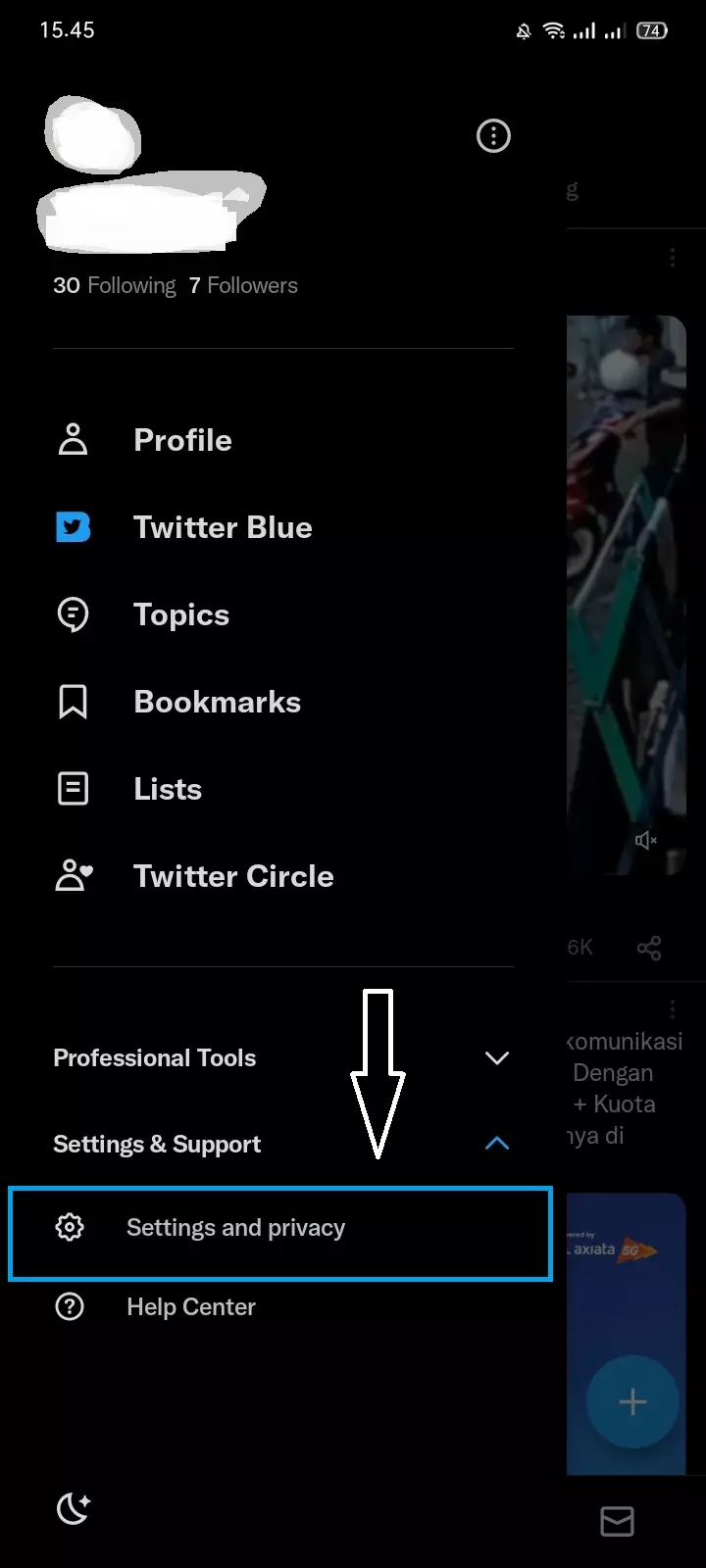Open the profile avatar at the top
The height and width of the screenshot is (1568, 706).
[91, 135]
